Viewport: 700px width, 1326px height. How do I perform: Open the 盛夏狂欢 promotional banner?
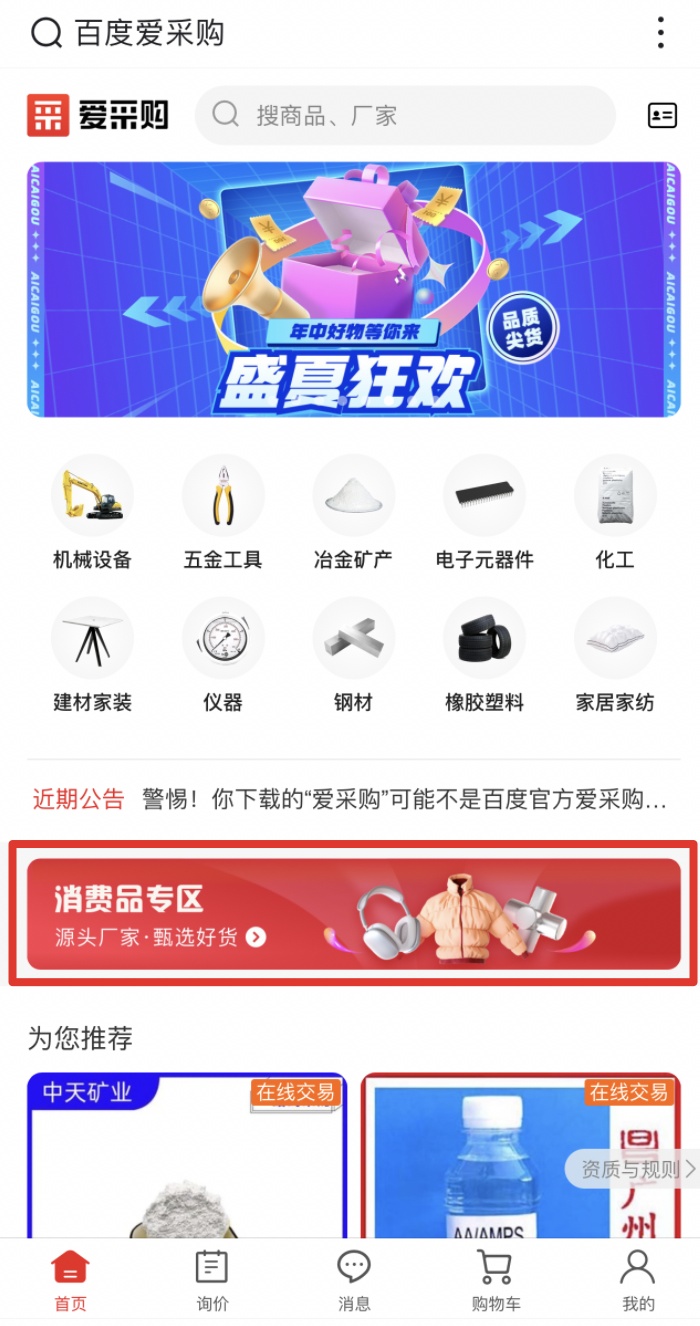pyautogui.click(x=353, y=289)
